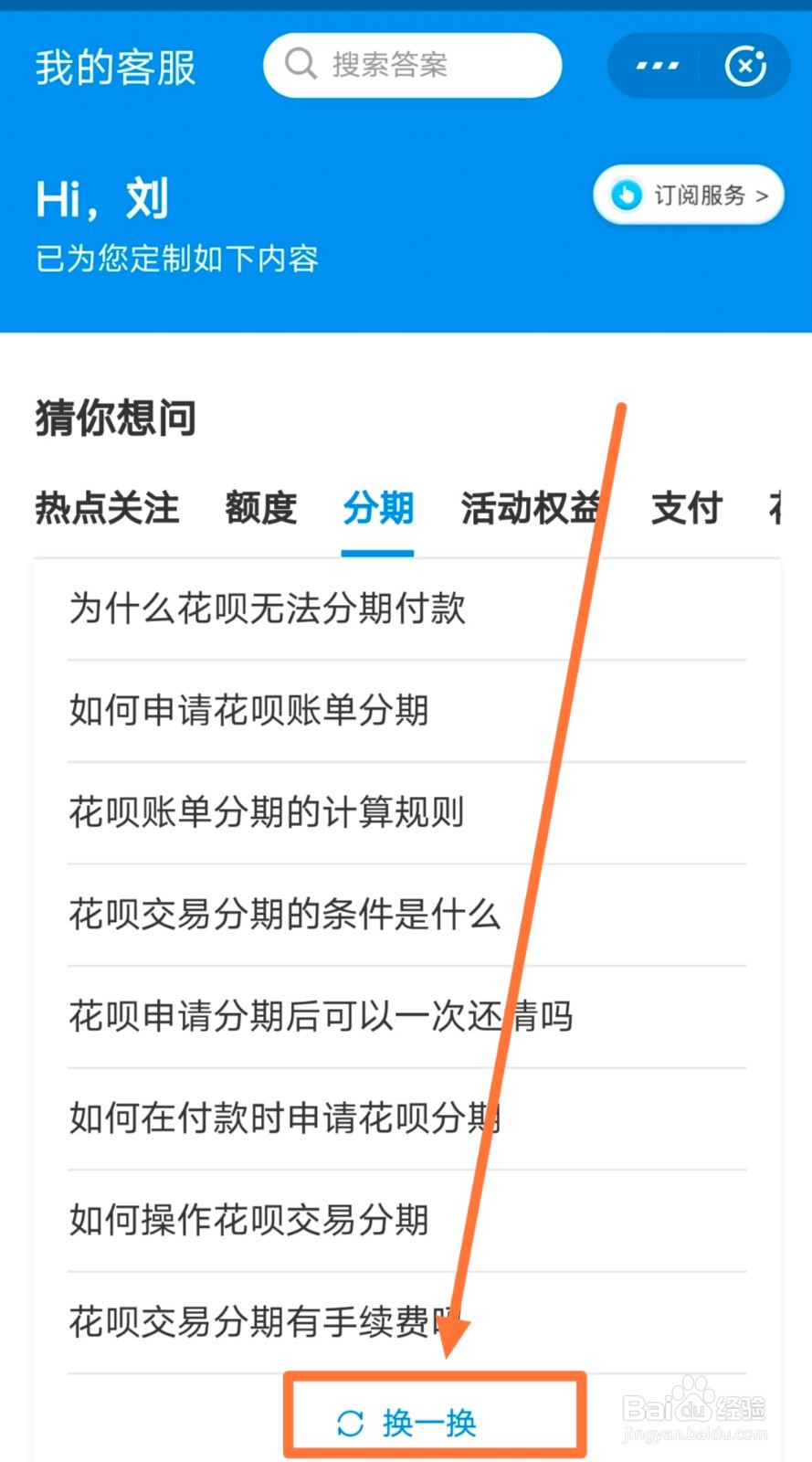Tap 花呗交易分期的条件是什么

tap(283, 916)
